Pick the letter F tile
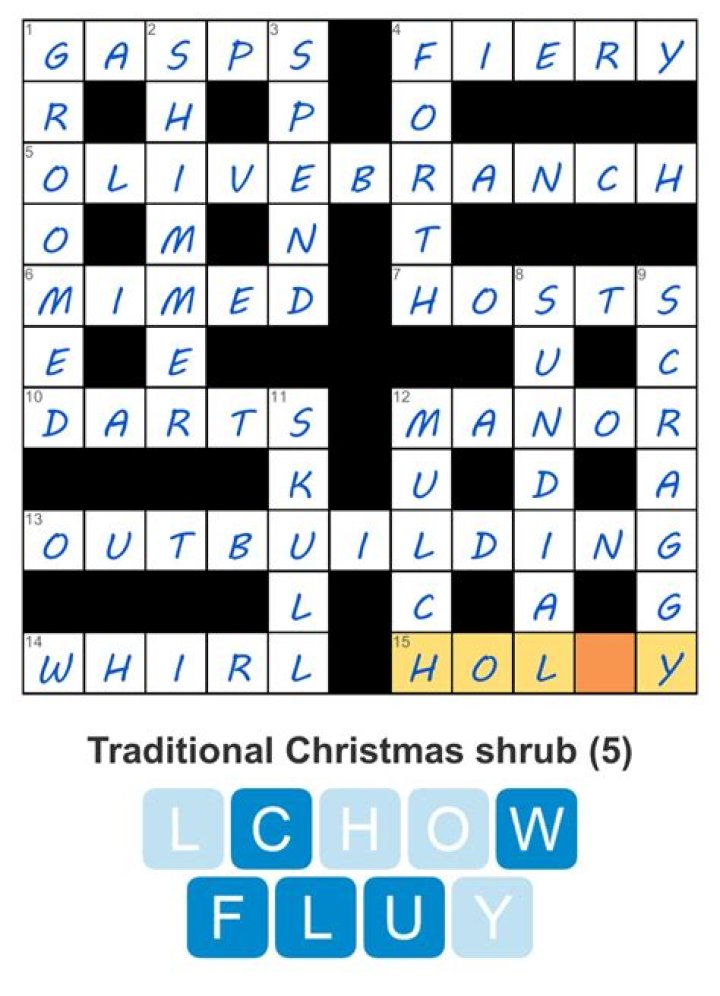720x996 pixels. [x=228, y=917]
